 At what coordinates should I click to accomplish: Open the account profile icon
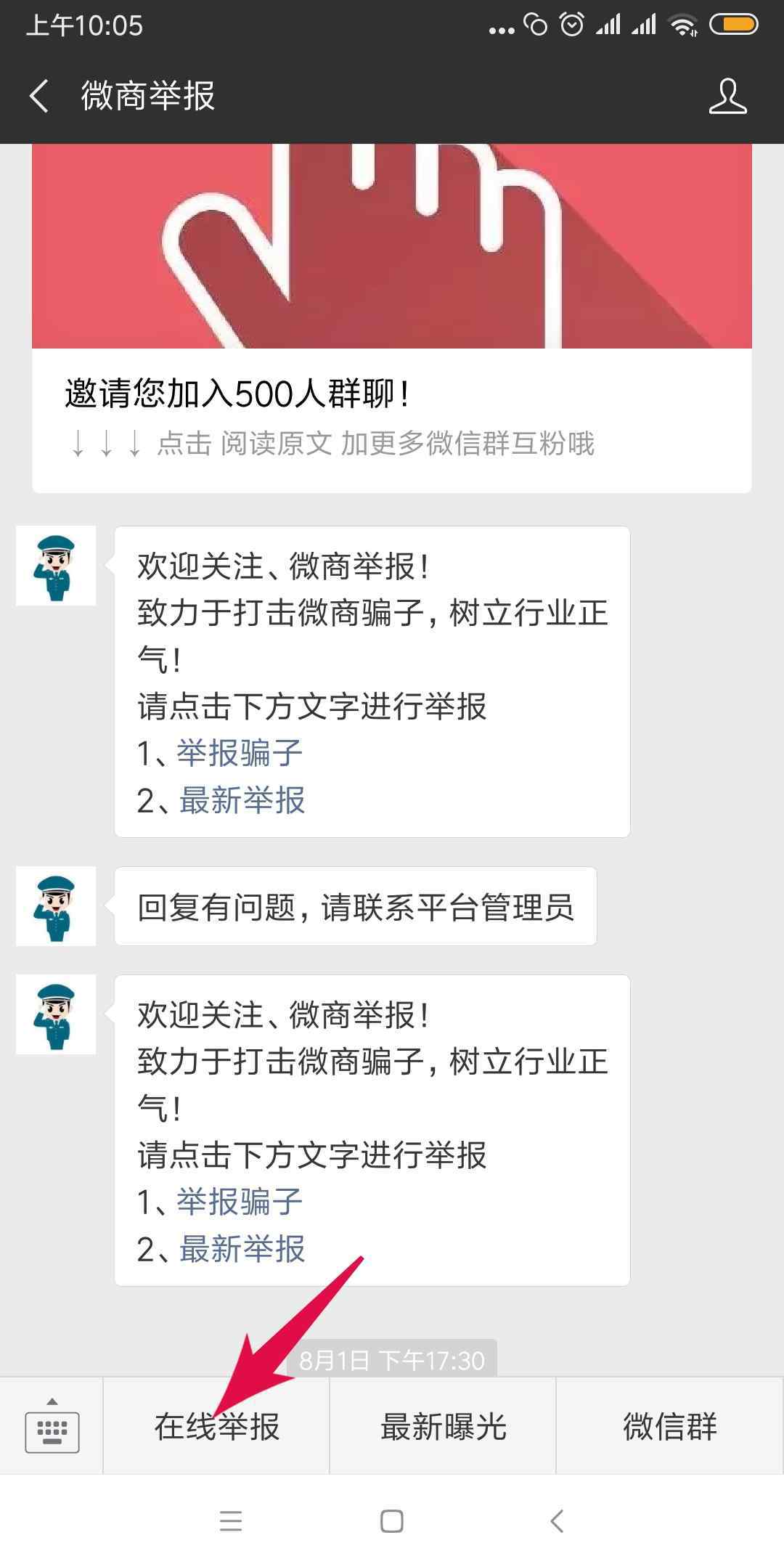click(727, 97)
